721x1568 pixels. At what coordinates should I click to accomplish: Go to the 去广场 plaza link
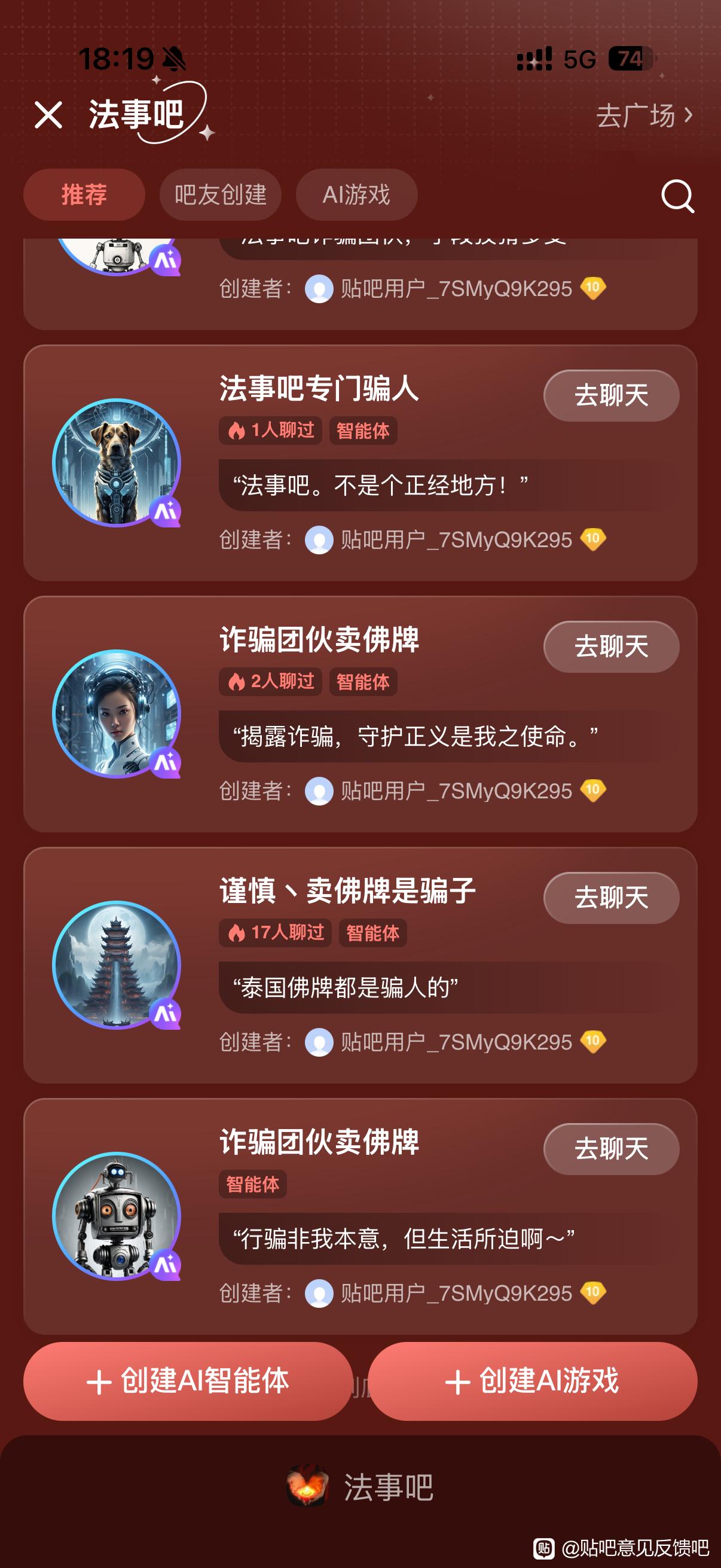644,115
